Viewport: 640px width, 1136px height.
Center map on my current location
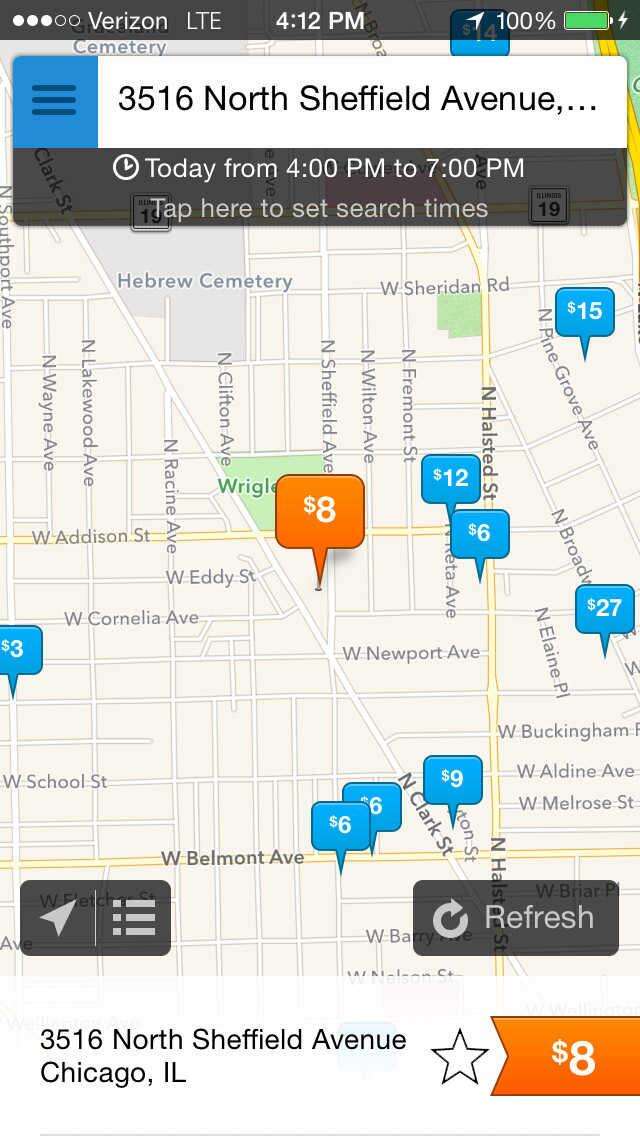pos(57,918)
